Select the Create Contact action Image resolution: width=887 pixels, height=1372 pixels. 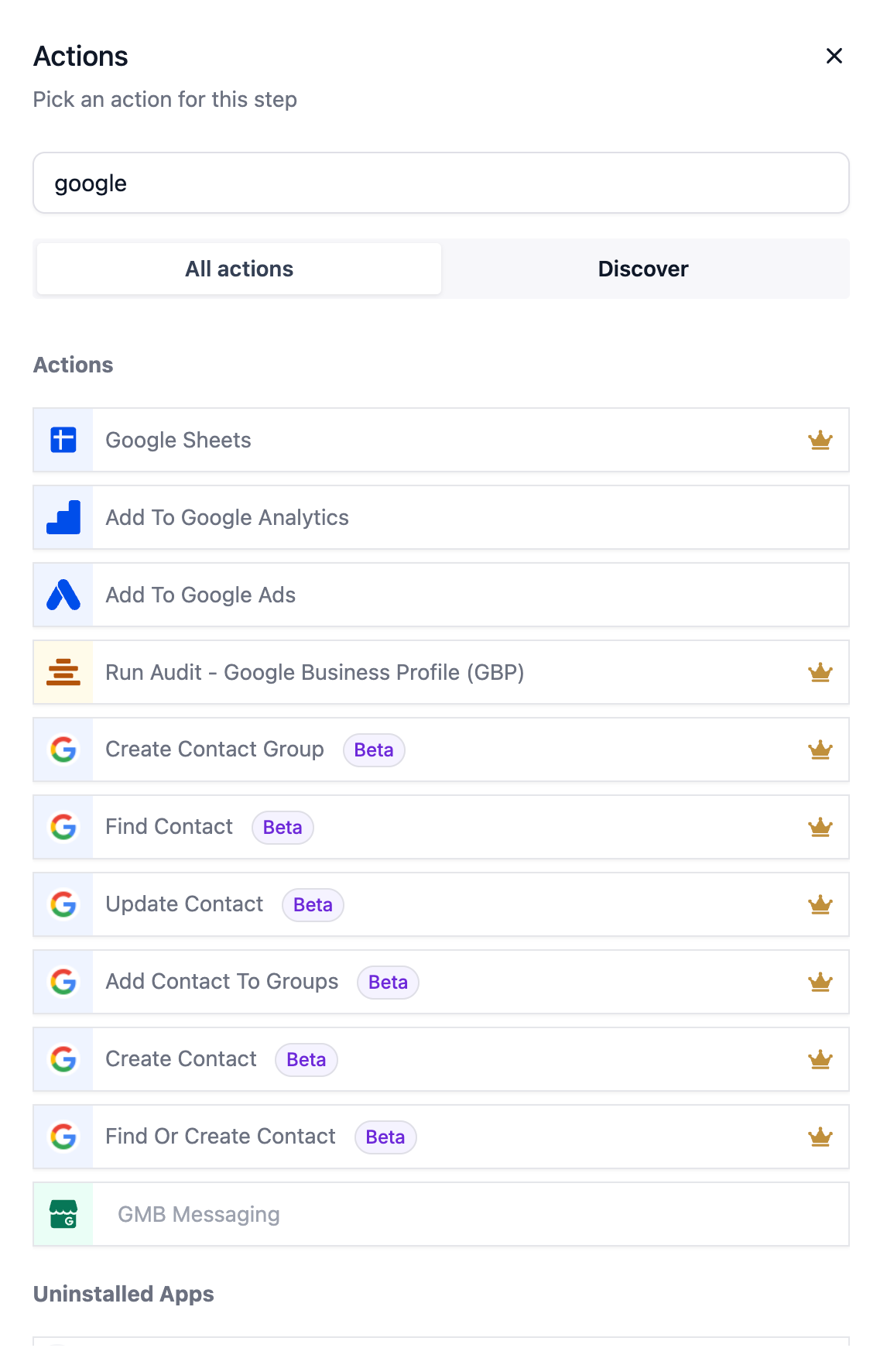coord(180,1059)
